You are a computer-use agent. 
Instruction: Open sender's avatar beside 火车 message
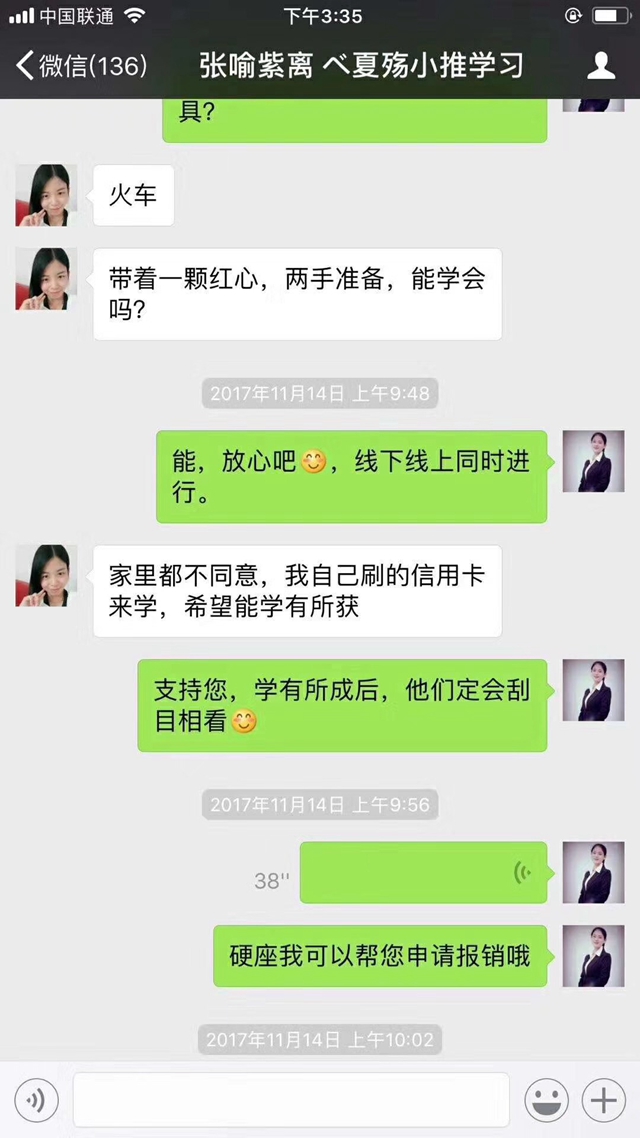click(x=46, y=195)
